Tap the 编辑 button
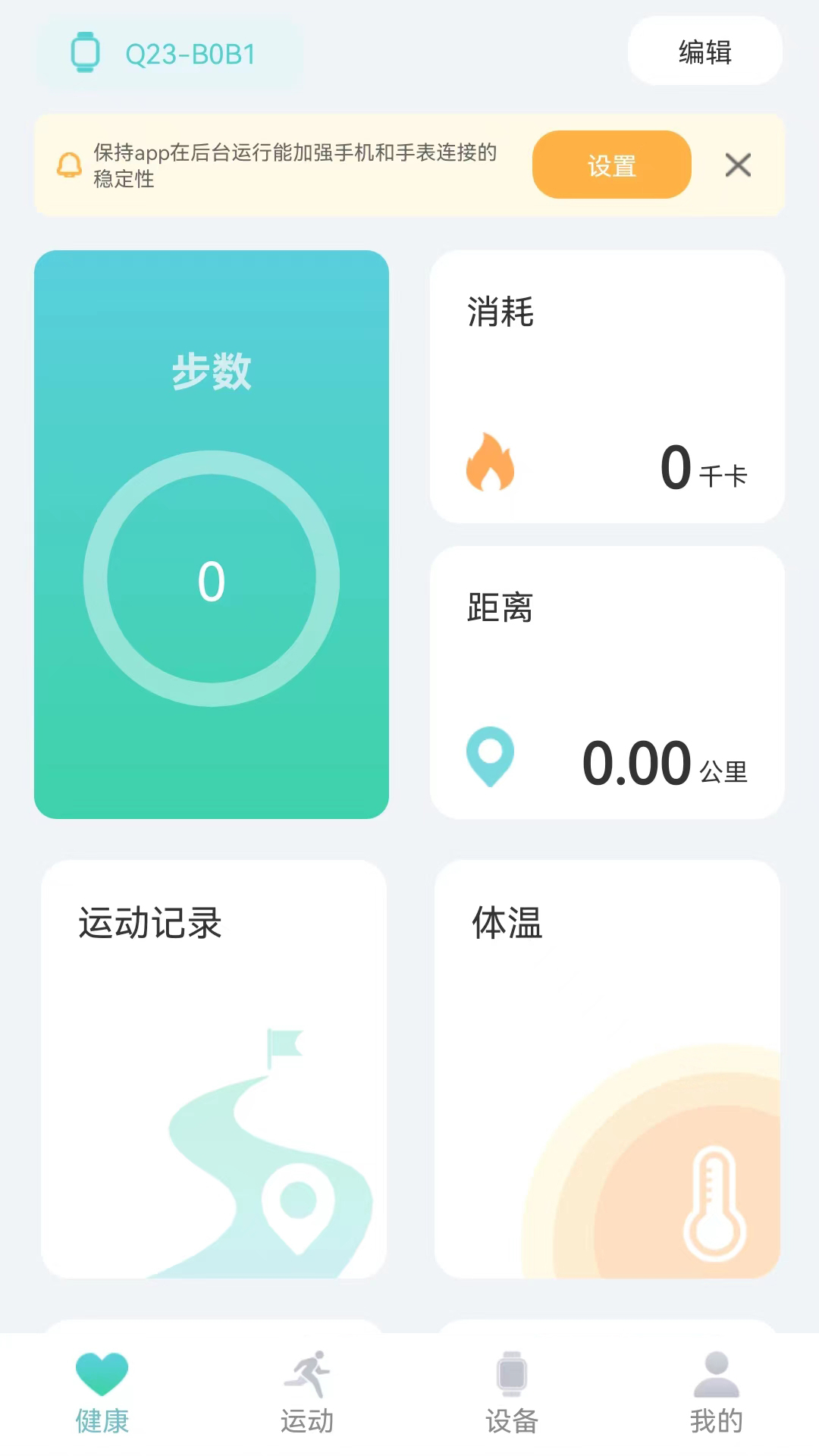Viewport: 819px width, 1456px height. [704, 50]
